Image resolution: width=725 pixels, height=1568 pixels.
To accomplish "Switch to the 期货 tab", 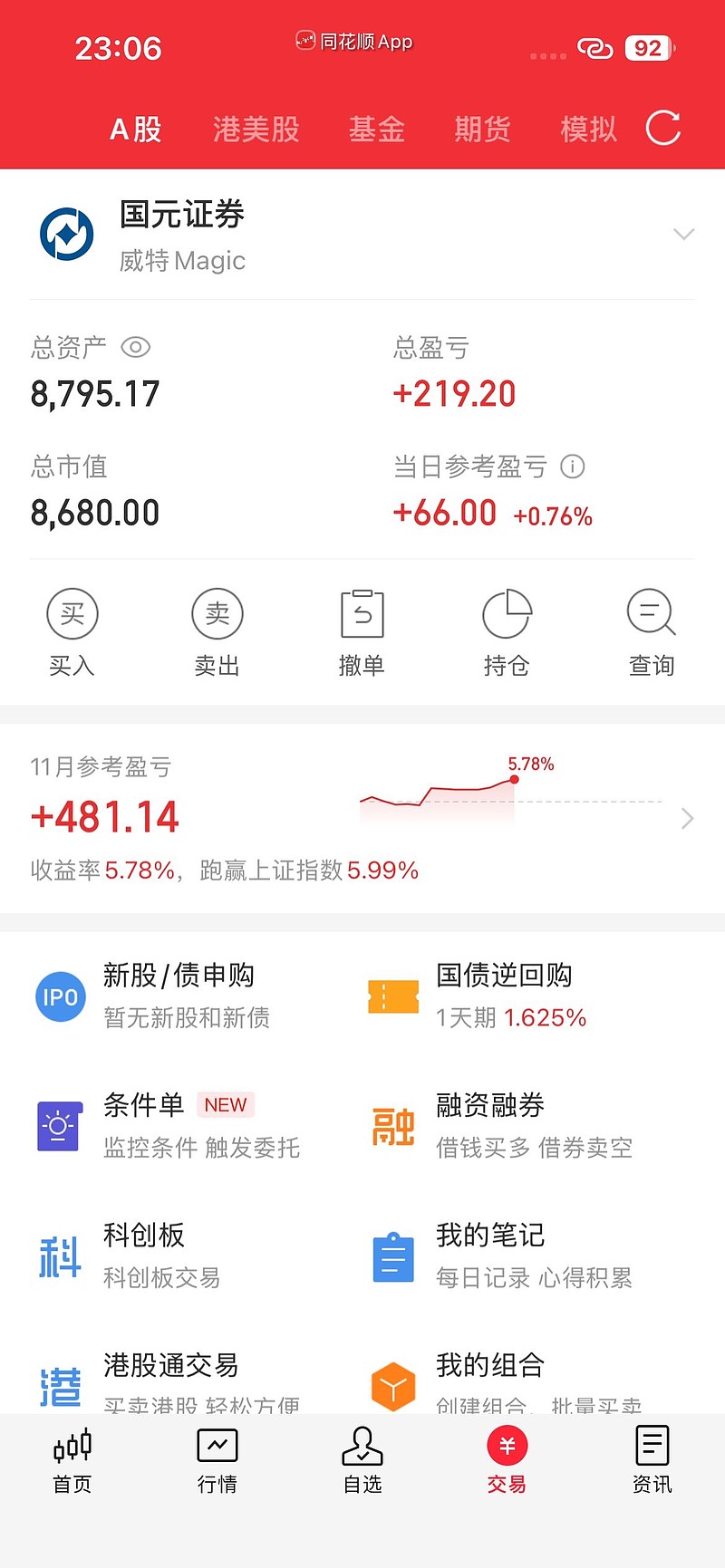I will [x=482, y=128].
